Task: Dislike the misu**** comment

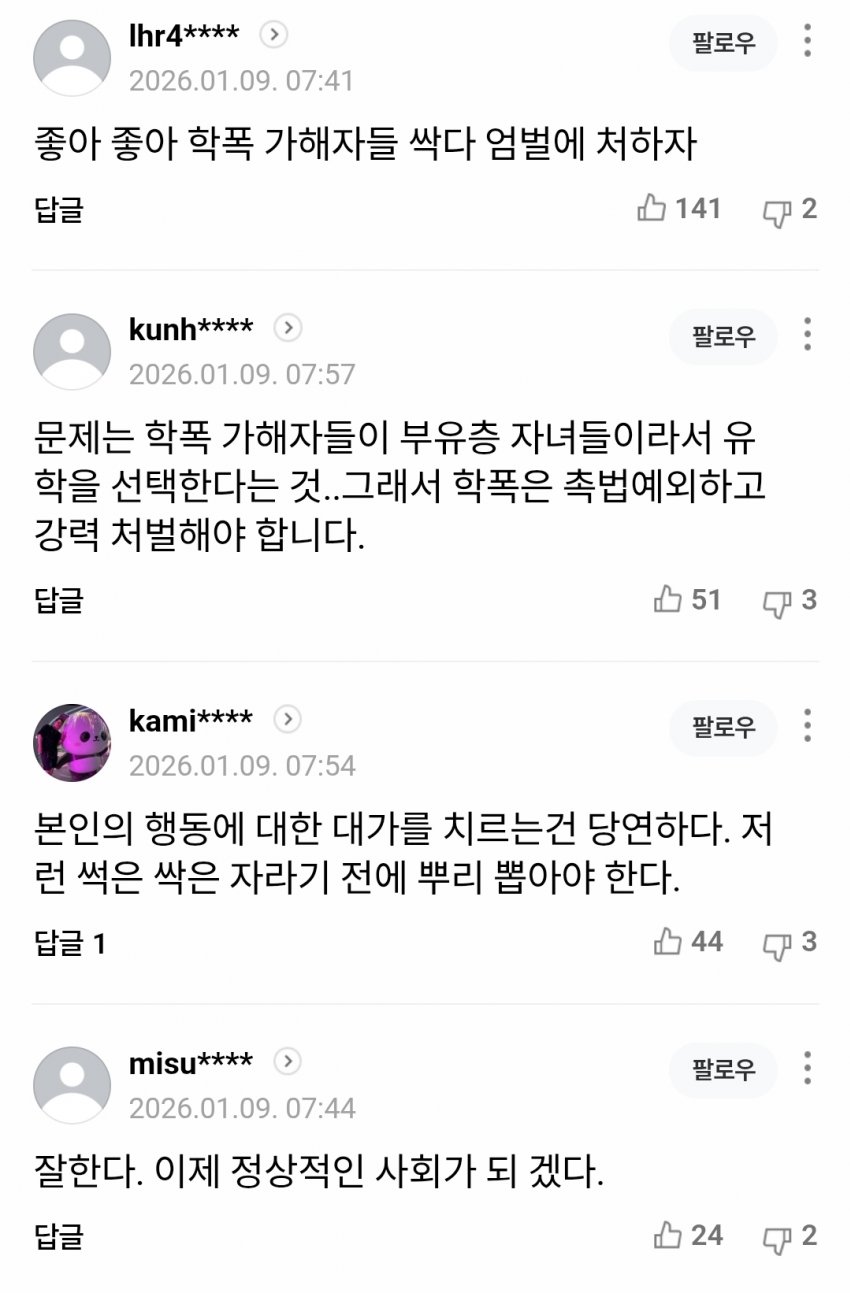Action: [777, 1237]
